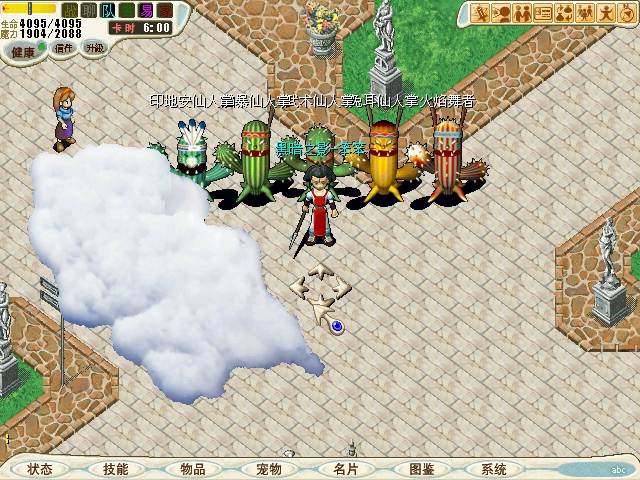640x480 pixels.
Task: Open the 物品 items inventory
Action: (x=193, y=469)
